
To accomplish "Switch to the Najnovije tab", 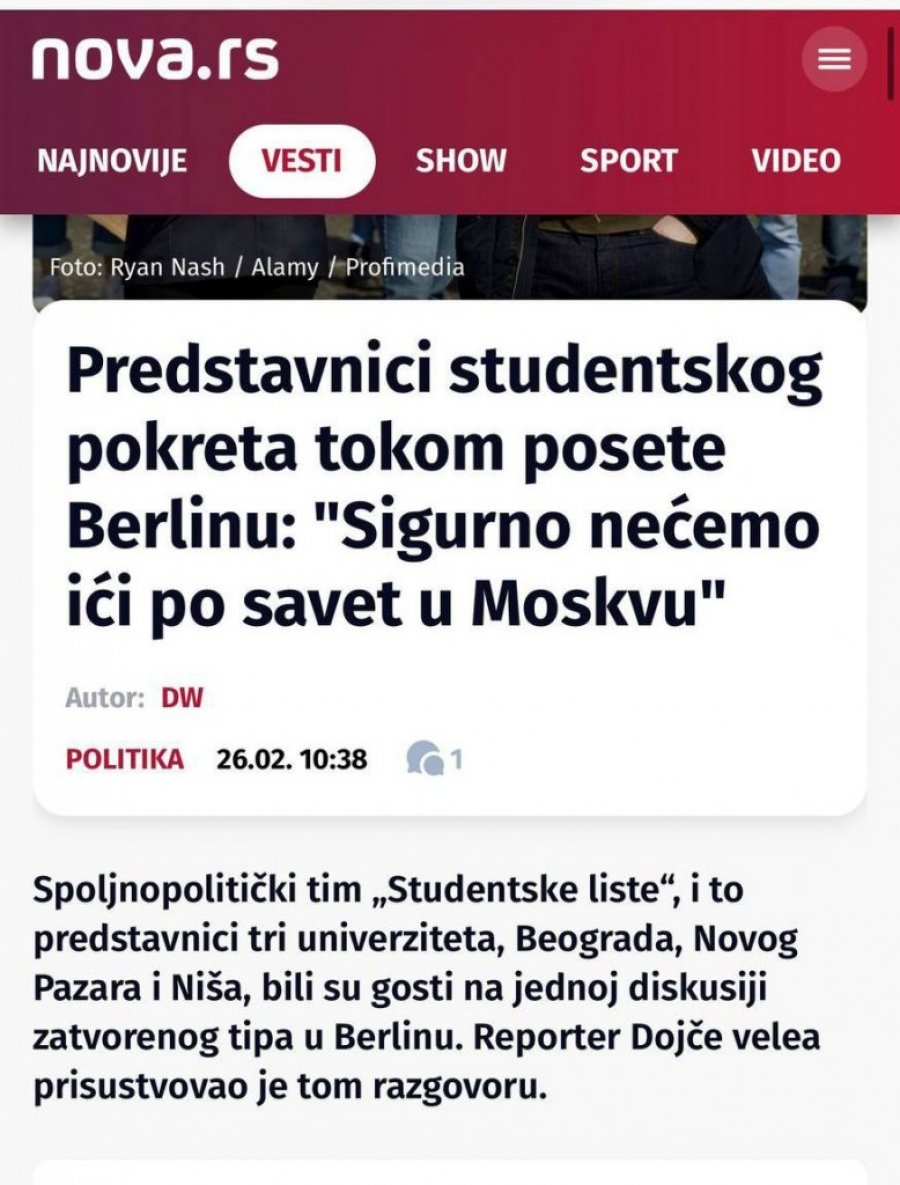I will (112, 161).
